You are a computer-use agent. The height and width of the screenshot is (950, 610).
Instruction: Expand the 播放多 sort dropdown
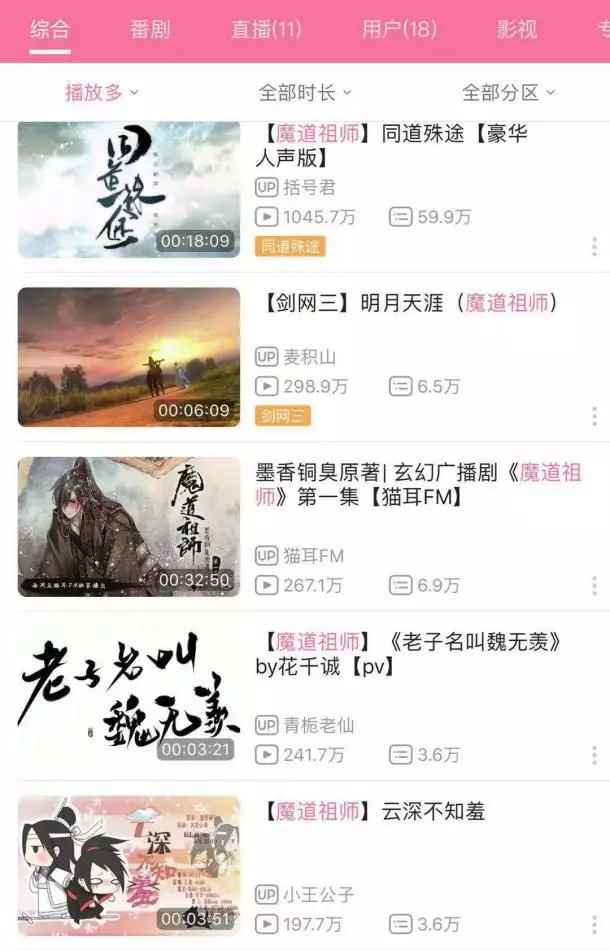101,93
